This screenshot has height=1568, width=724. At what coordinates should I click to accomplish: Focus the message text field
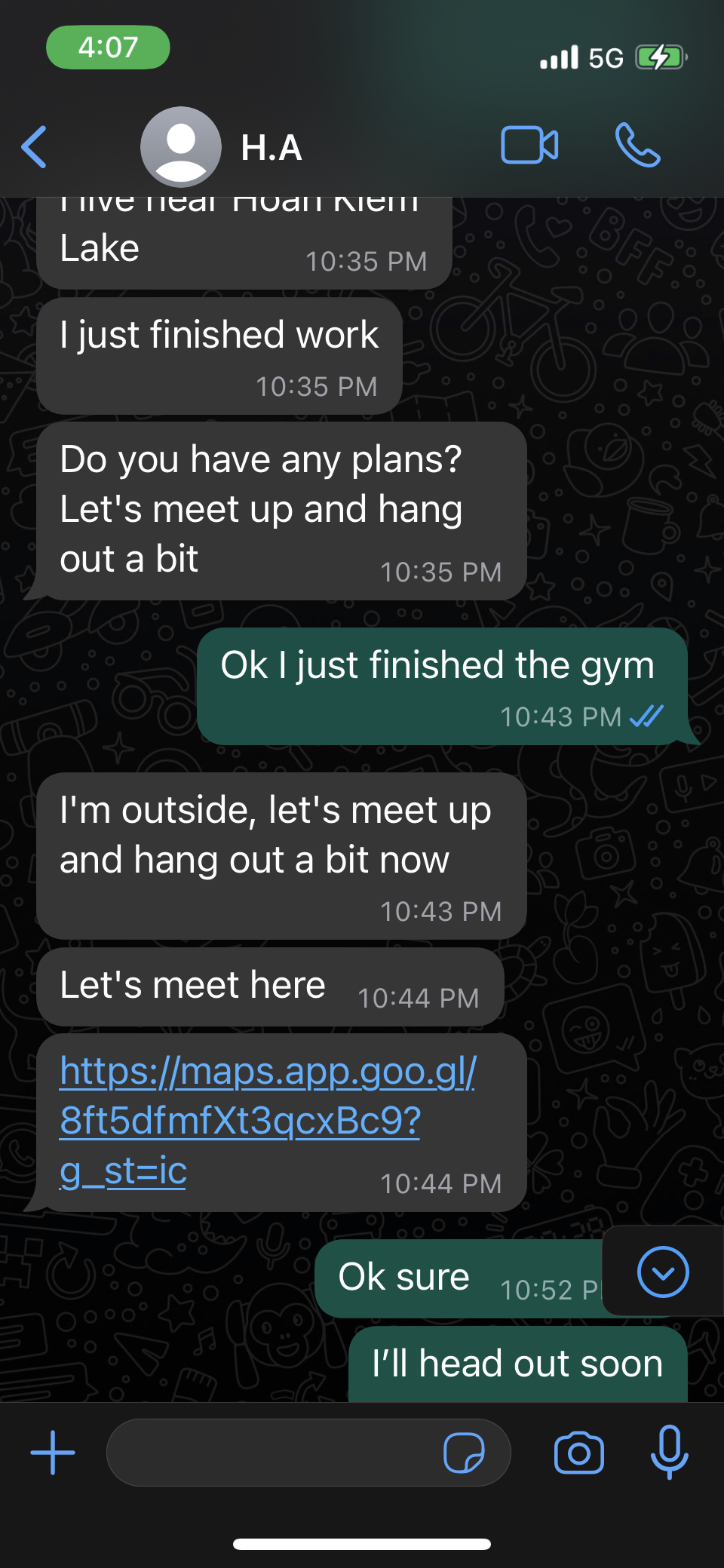point(271,1452)
